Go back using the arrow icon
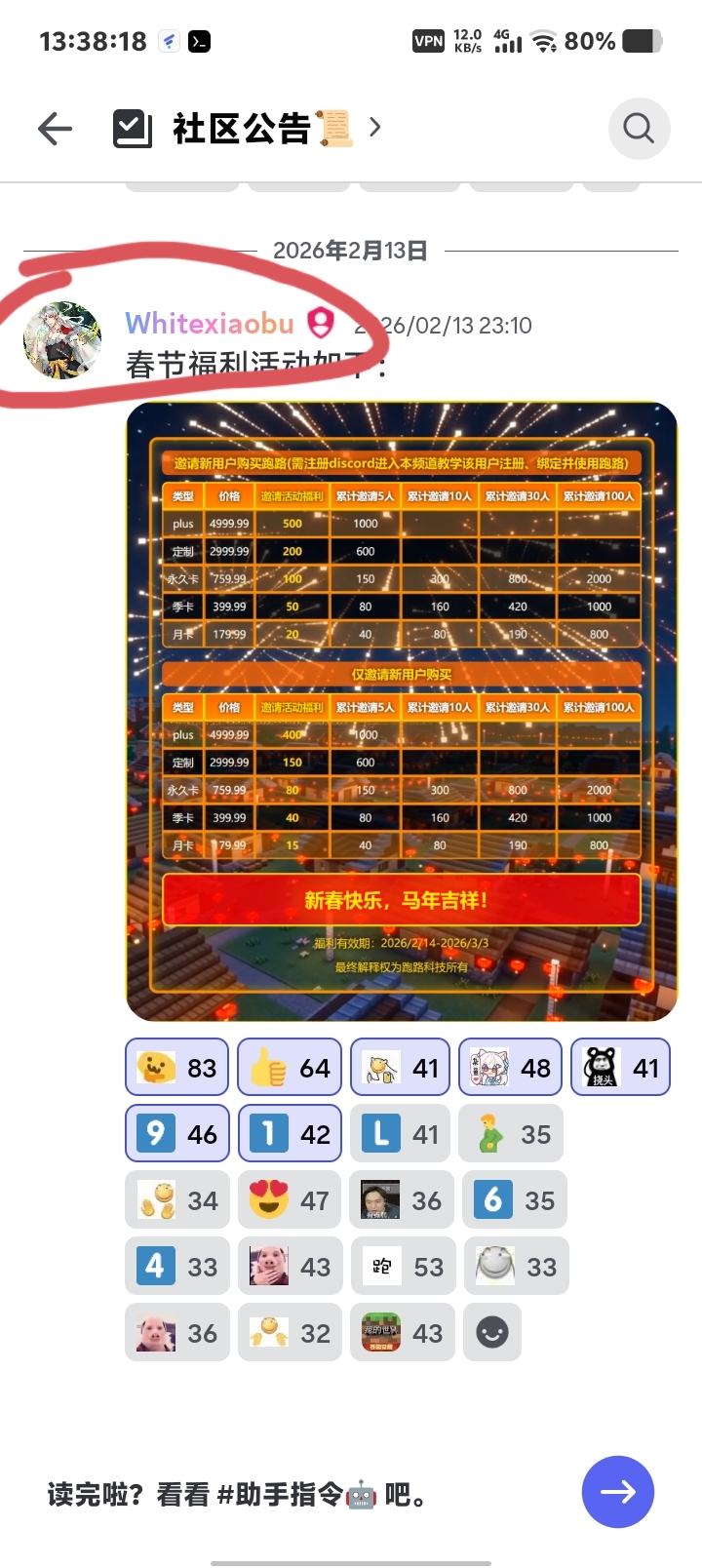Image resolution: width=702 pixels, height=1568 pixels. tap(56, 128)
